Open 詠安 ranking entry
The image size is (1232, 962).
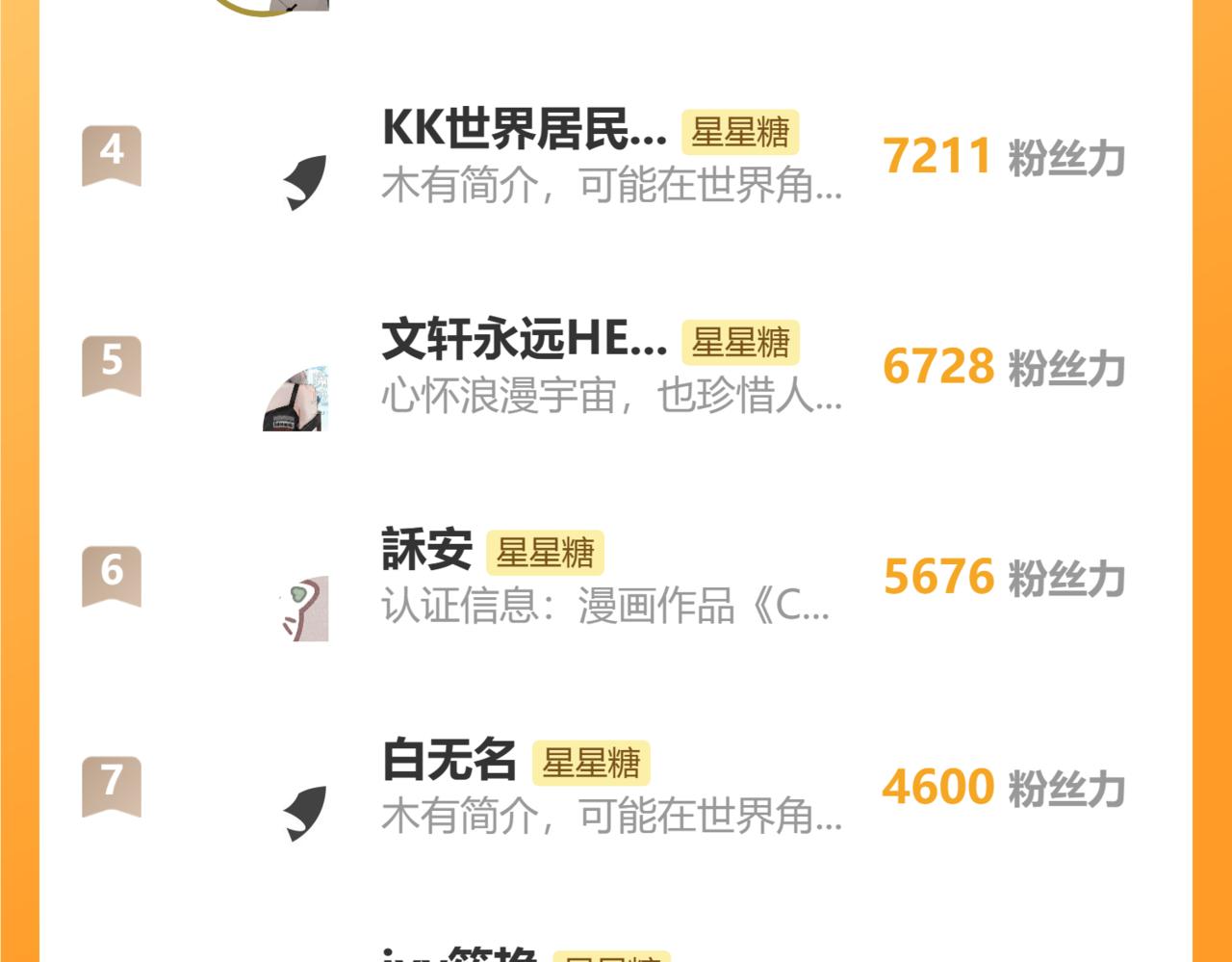616,577
